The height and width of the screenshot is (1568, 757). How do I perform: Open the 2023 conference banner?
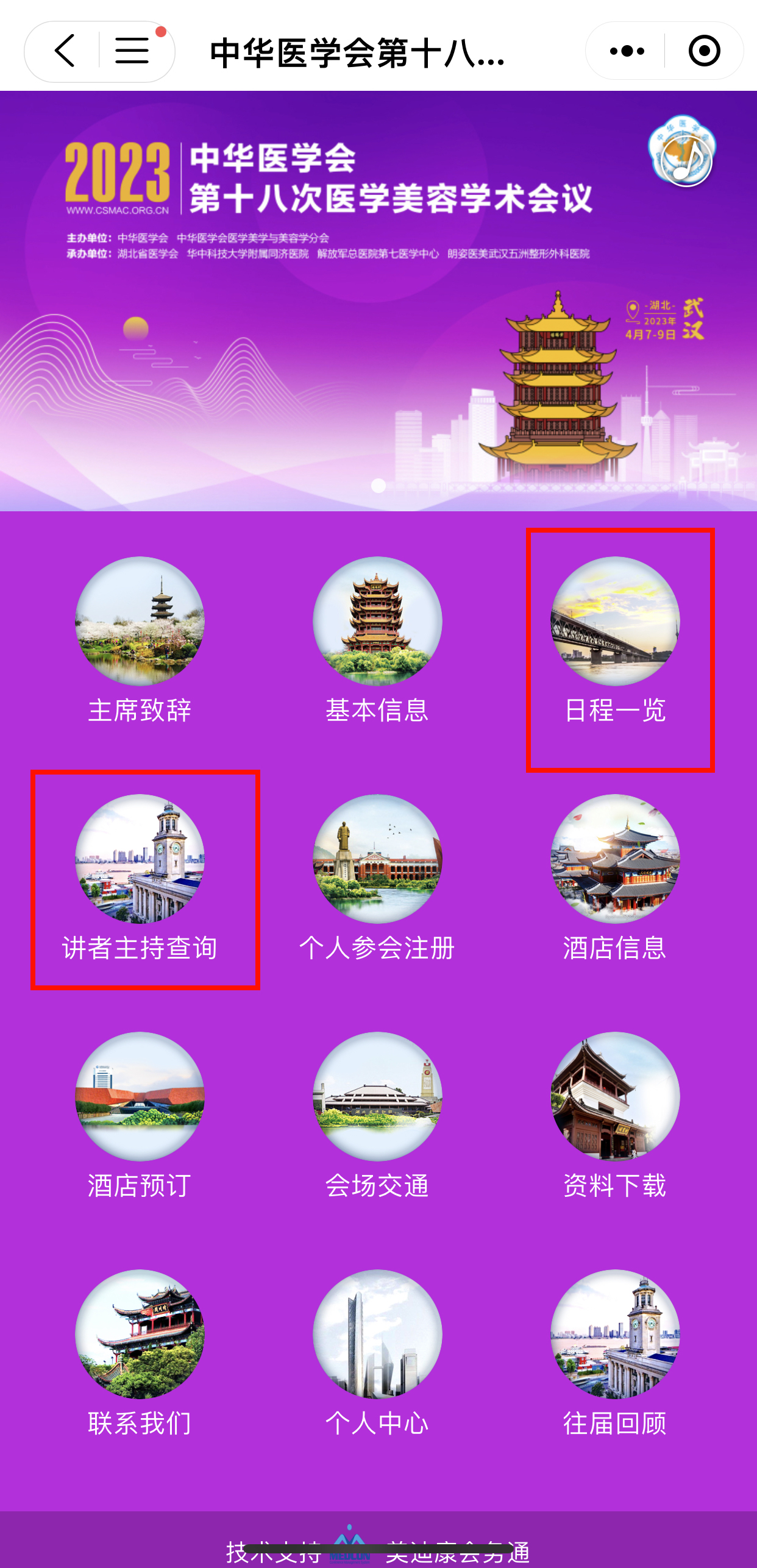coord(378,305)
